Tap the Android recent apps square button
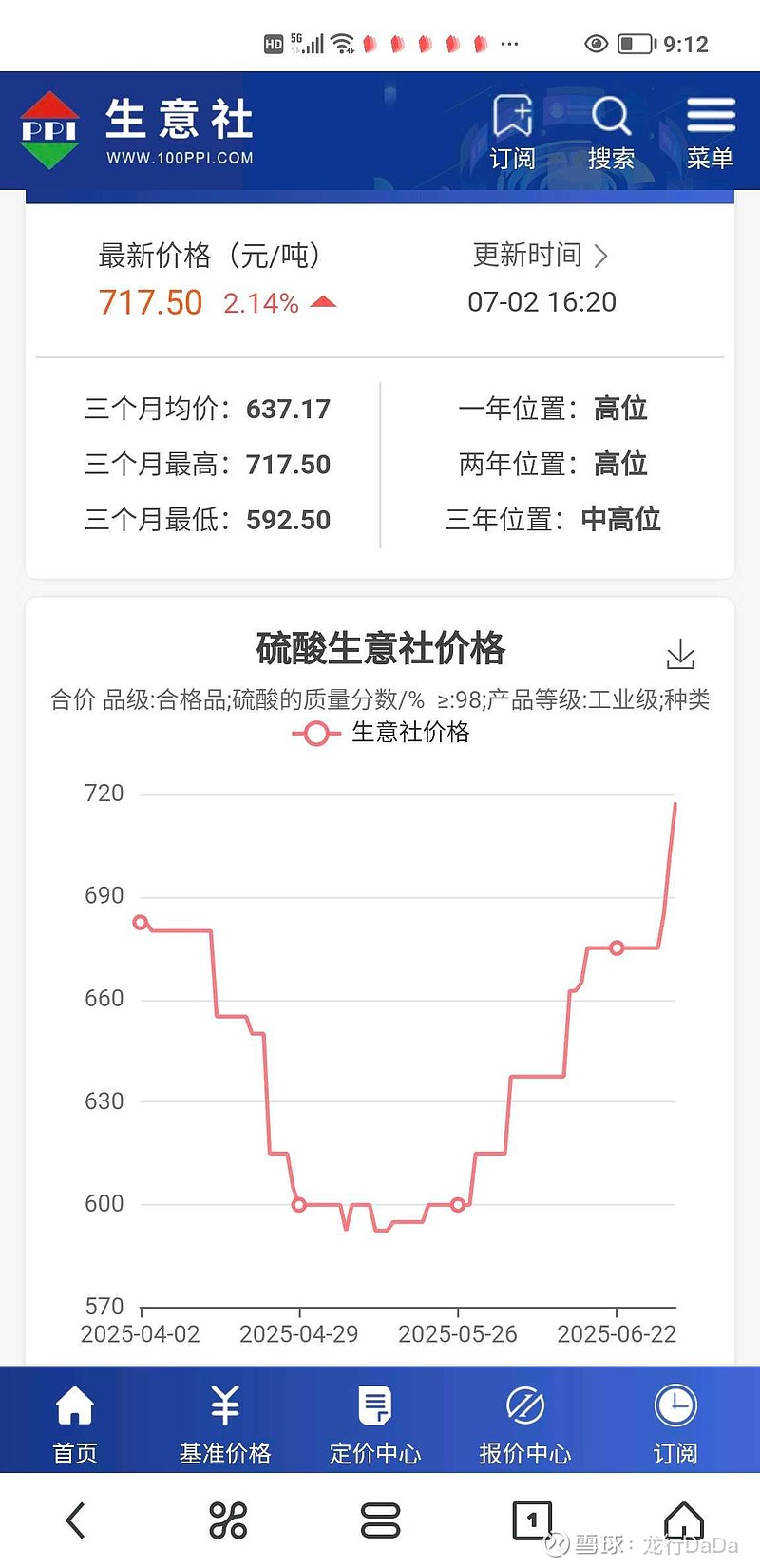This screenshot has width=760, height=1568. click(532, 1520)
